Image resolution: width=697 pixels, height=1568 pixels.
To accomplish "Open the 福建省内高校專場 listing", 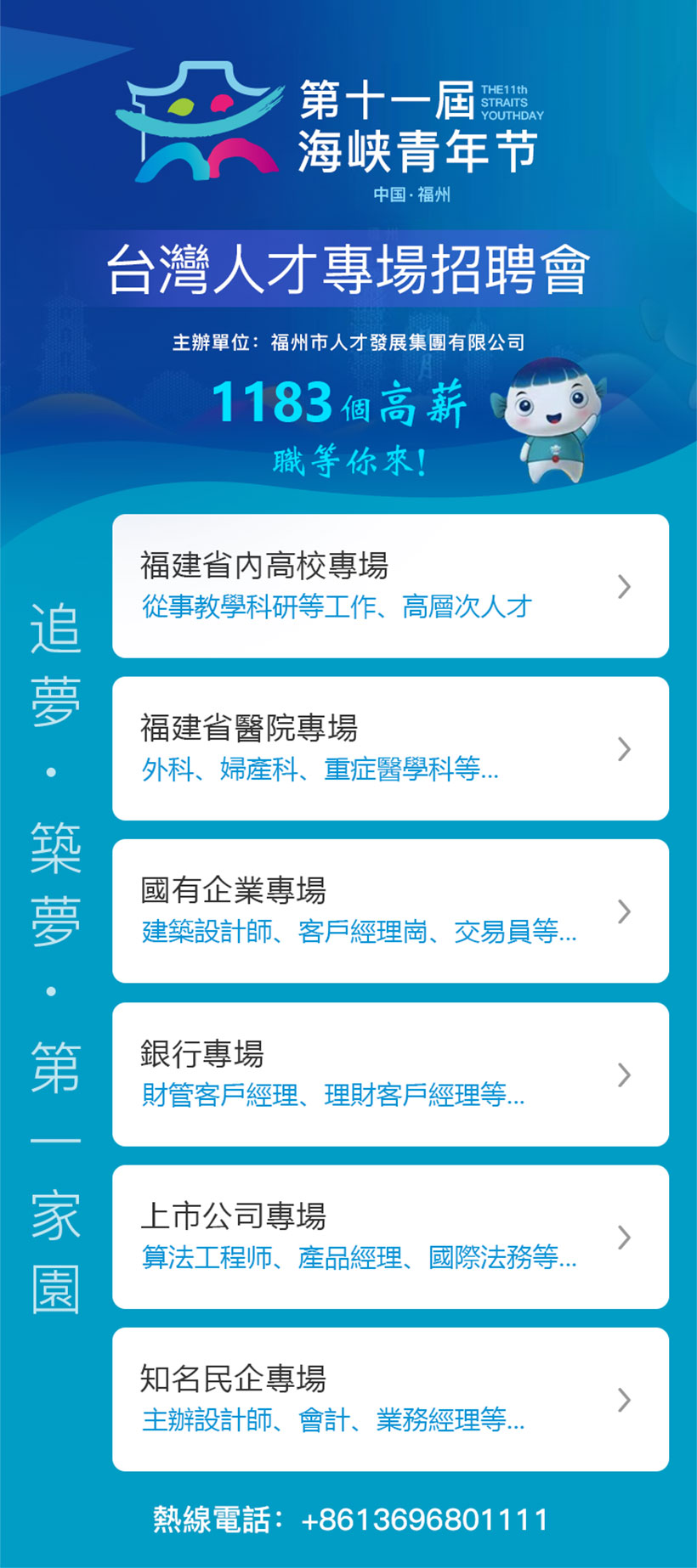I will 390,586.
